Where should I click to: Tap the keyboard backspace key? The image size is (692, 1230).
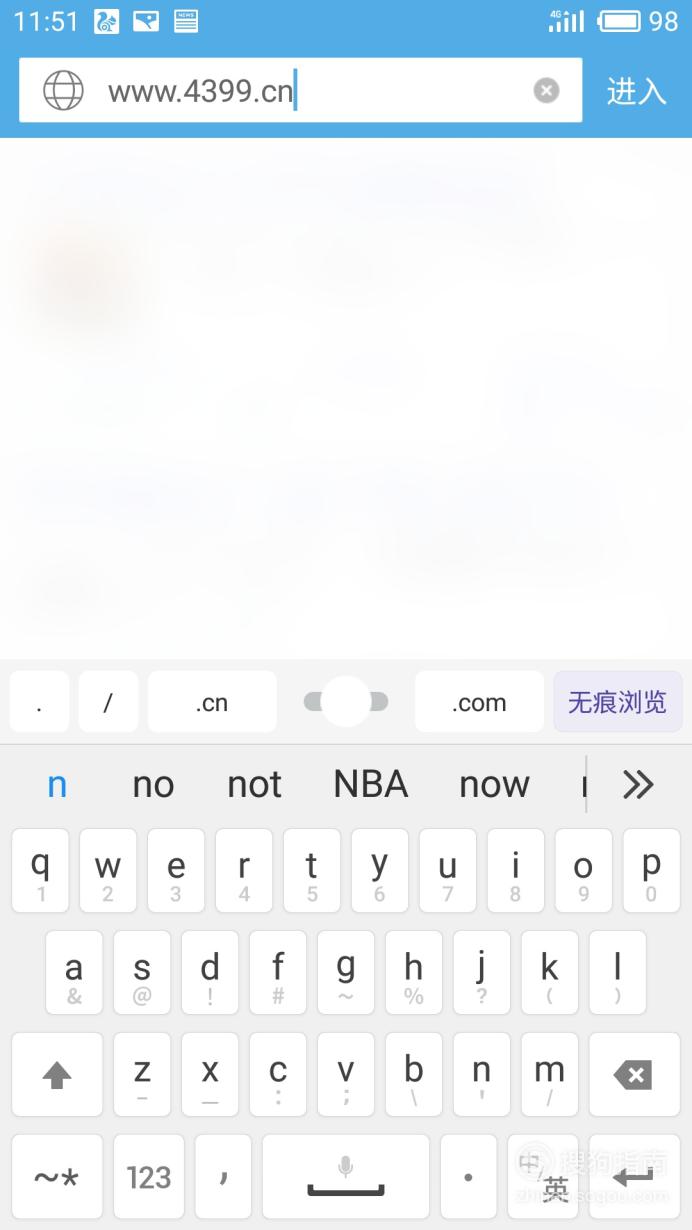pos(634,1075)
